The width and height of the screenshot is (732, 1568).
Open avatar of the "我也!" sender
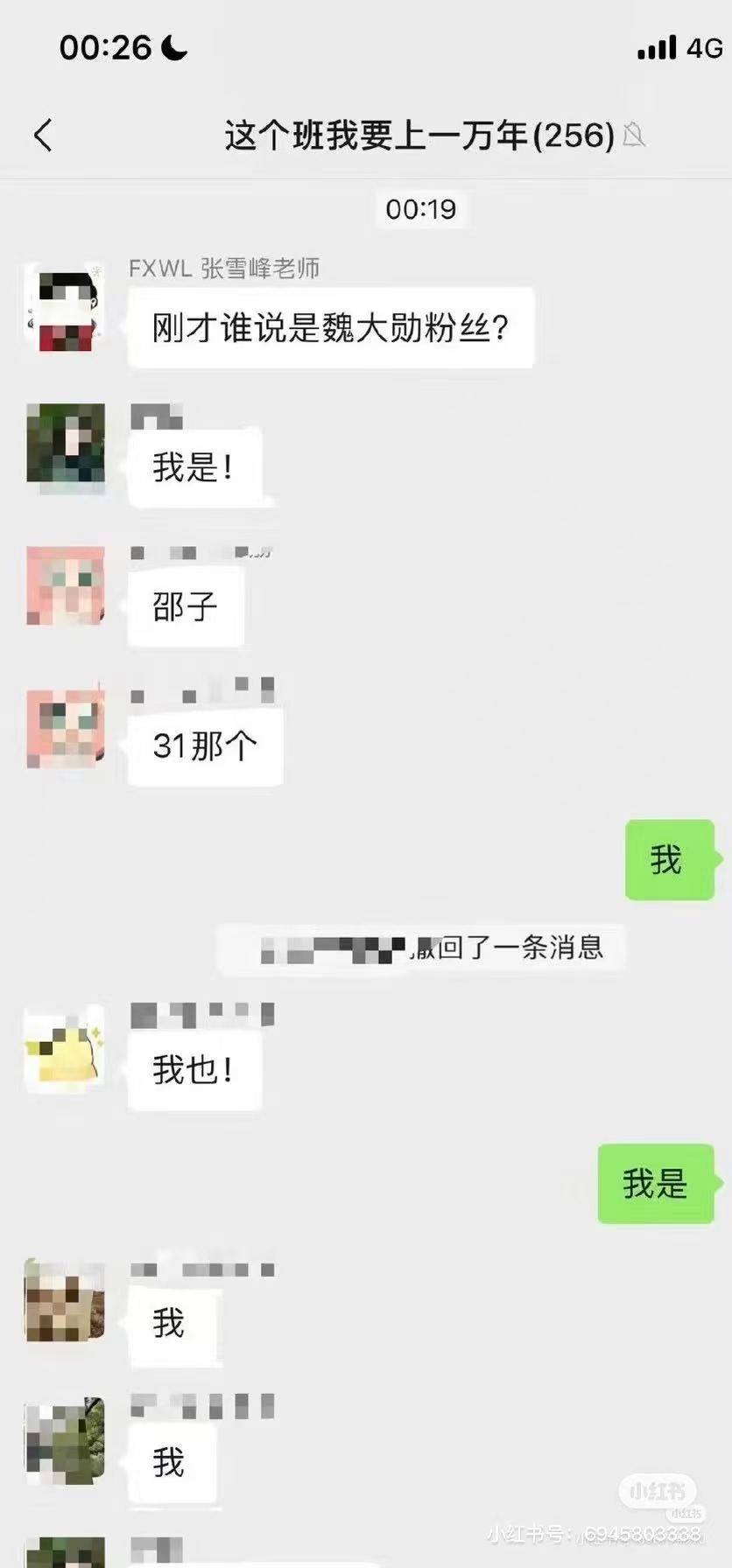point(65,1048)
